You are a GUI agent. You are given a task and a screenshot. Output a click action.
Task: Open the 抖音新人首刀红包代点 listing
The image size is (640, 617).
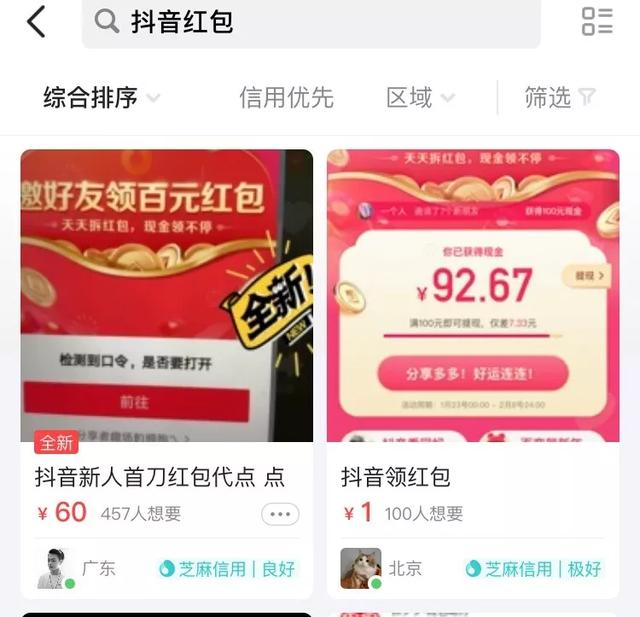(166, 296)
